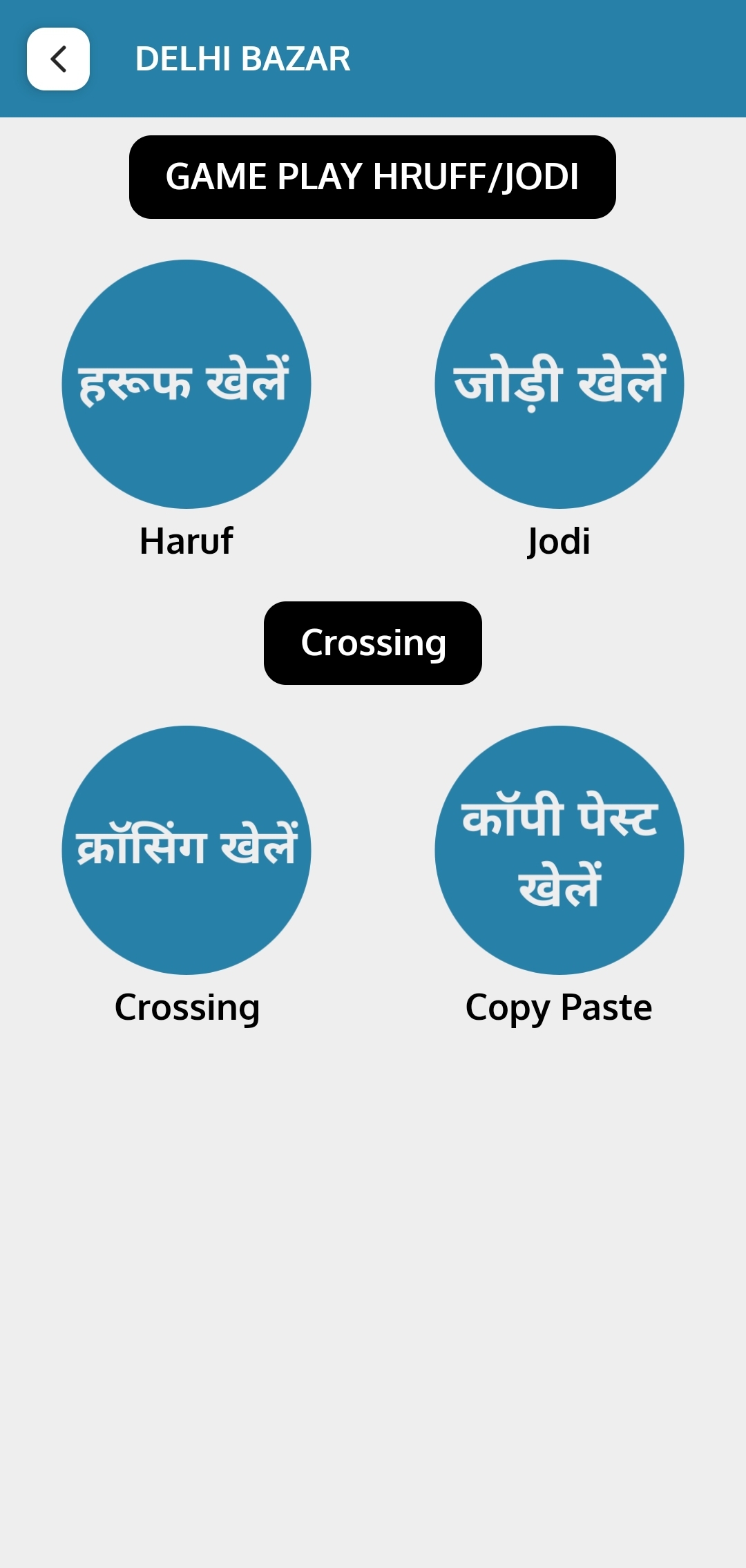Go back from Delhi Bazar screen
The width and height of the screenshot is (746, 1568).
click(x=58, y=59)
